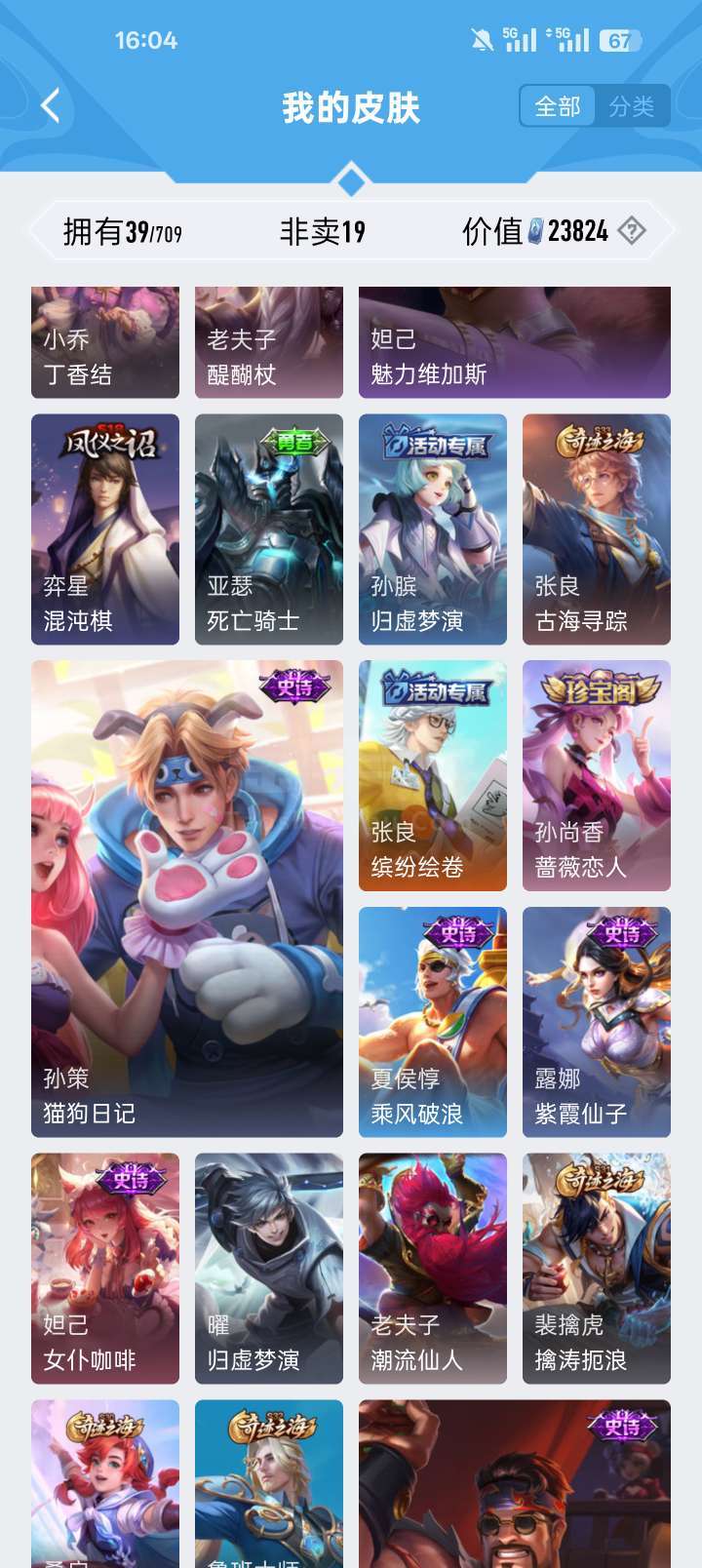Open 张良 古海寻踪 skin
Screen dimensions: 702x1568
click(x=597, y=529)
